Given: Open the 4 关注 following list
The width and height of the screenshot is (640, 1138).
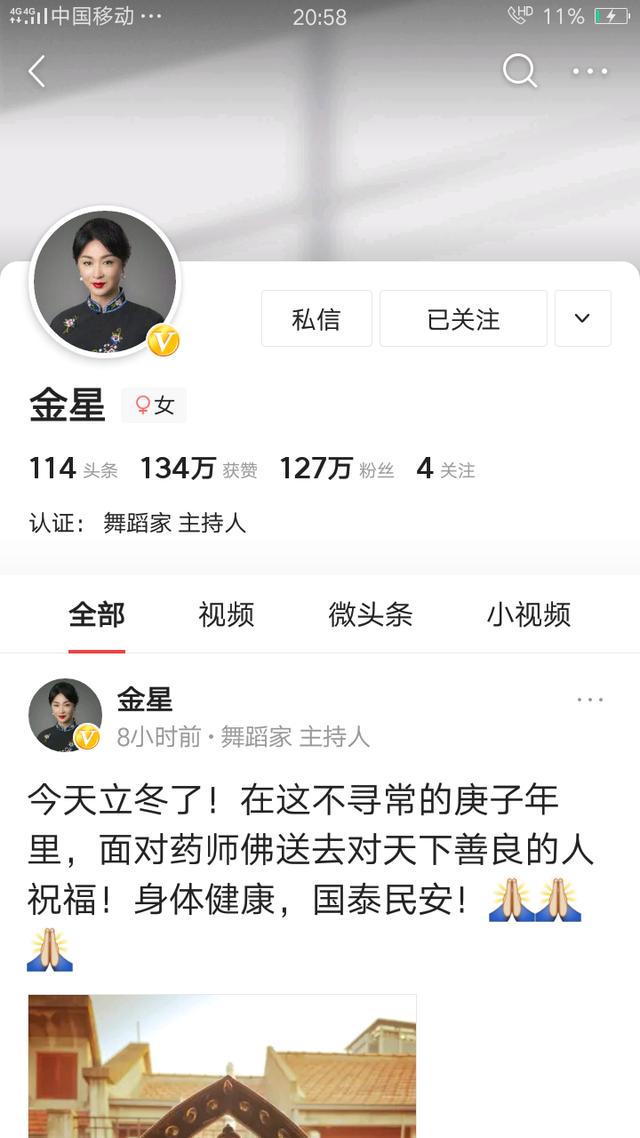Looking at the screenshot, I should pyautogui.click(x=445, y=468).
